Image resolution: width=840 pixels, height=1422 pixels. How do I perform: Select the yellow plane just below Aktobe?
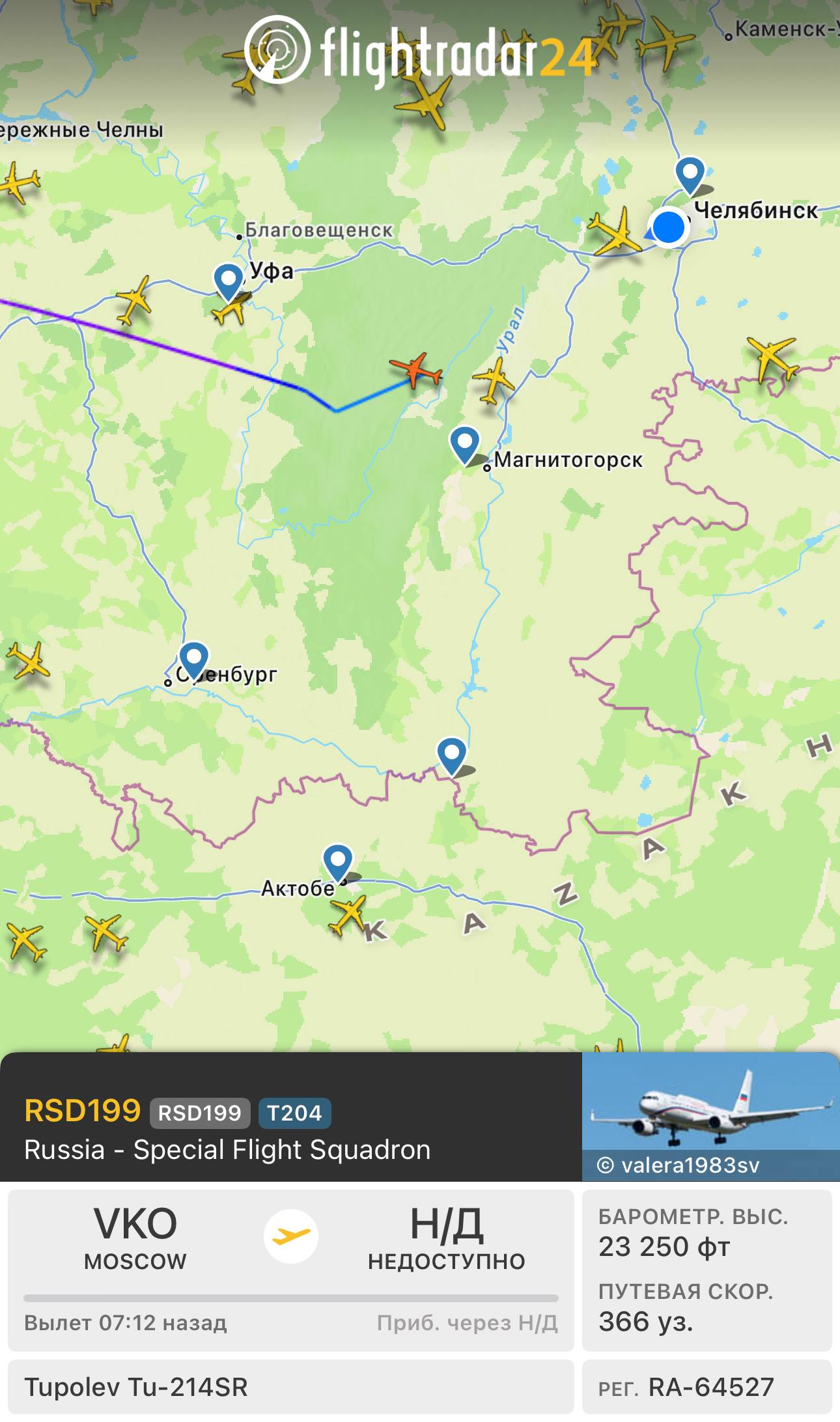348,913
